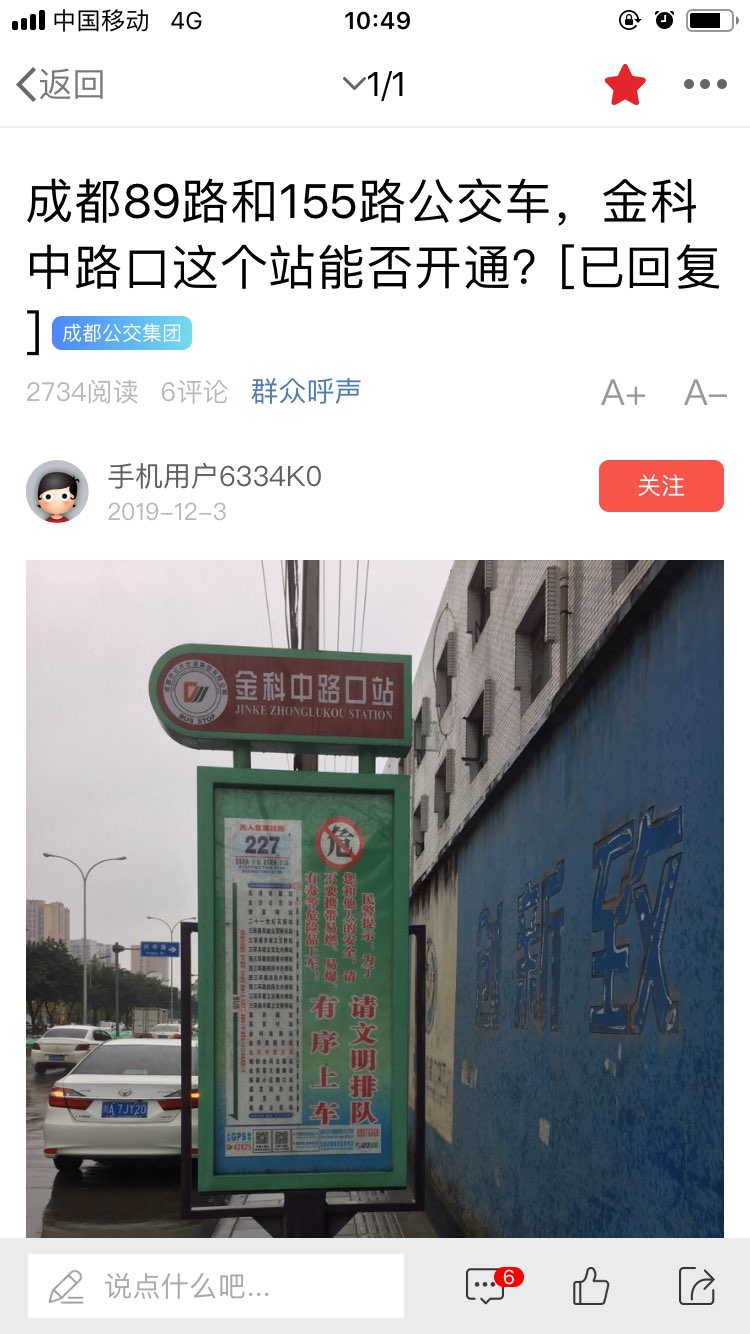
Task: Increase font size with A+
Action: (623, 394)
